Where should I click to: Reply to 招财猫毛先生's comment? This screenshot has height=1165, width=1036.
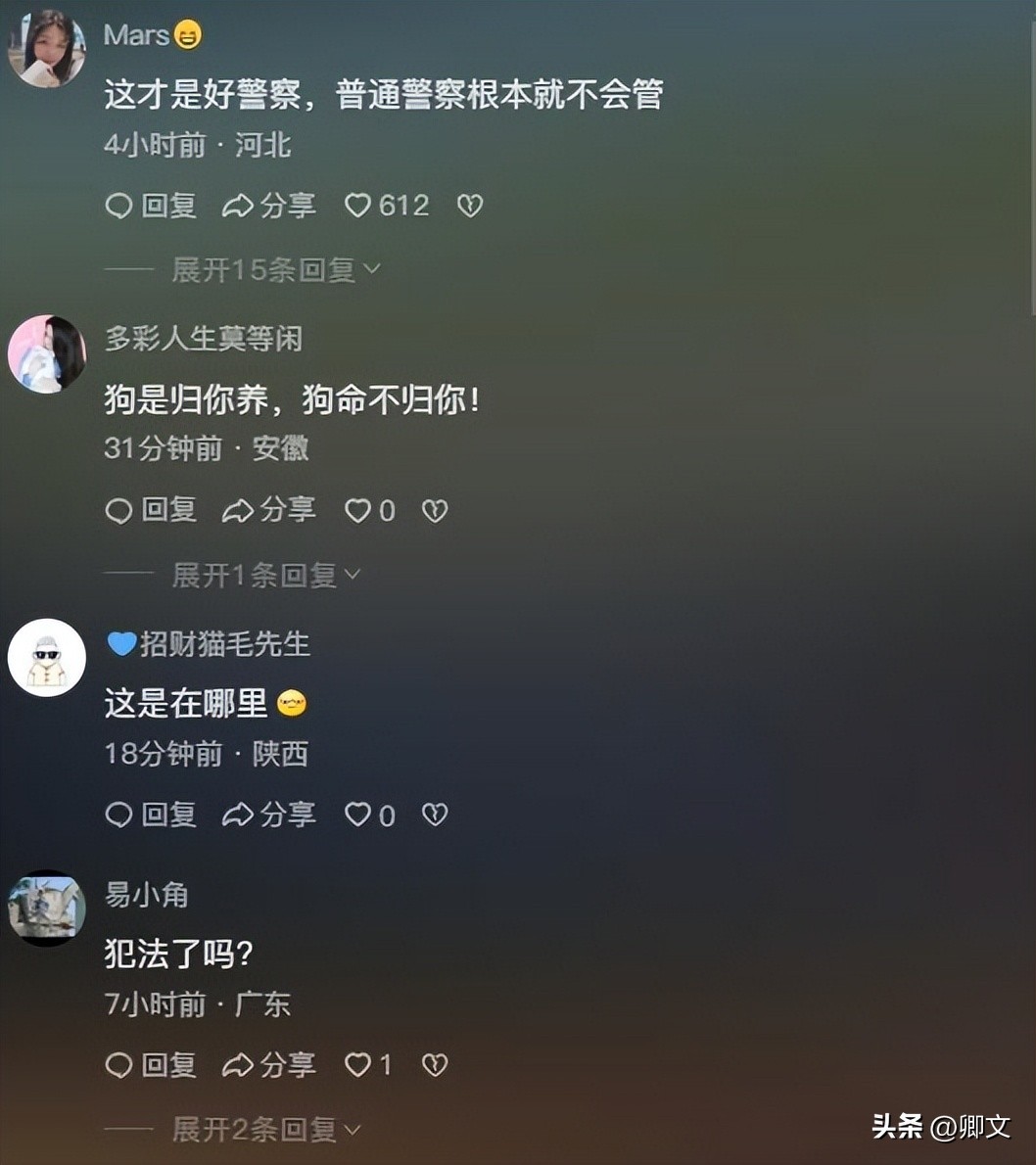pos(151,815)
